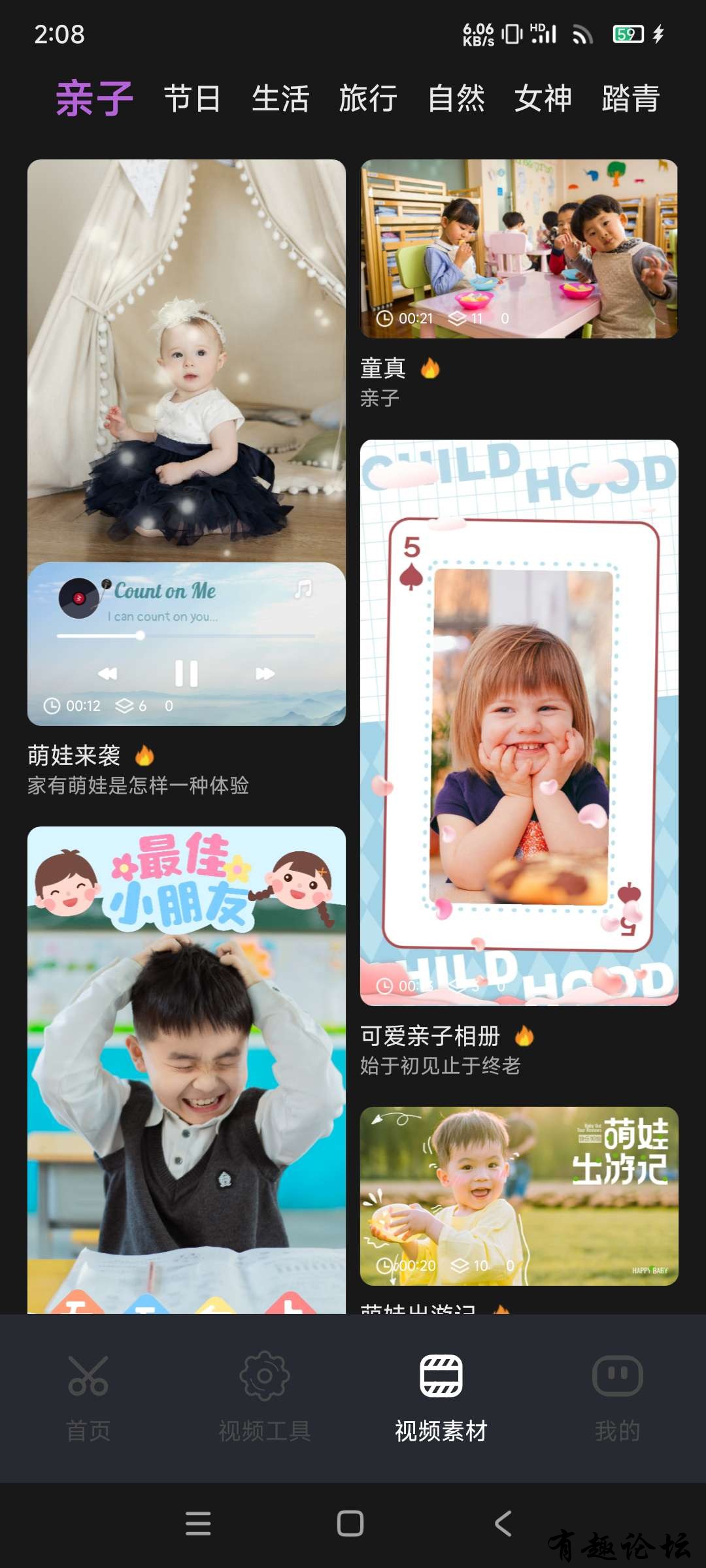Open the 旅行 category tab

click(x=368, y=99)
